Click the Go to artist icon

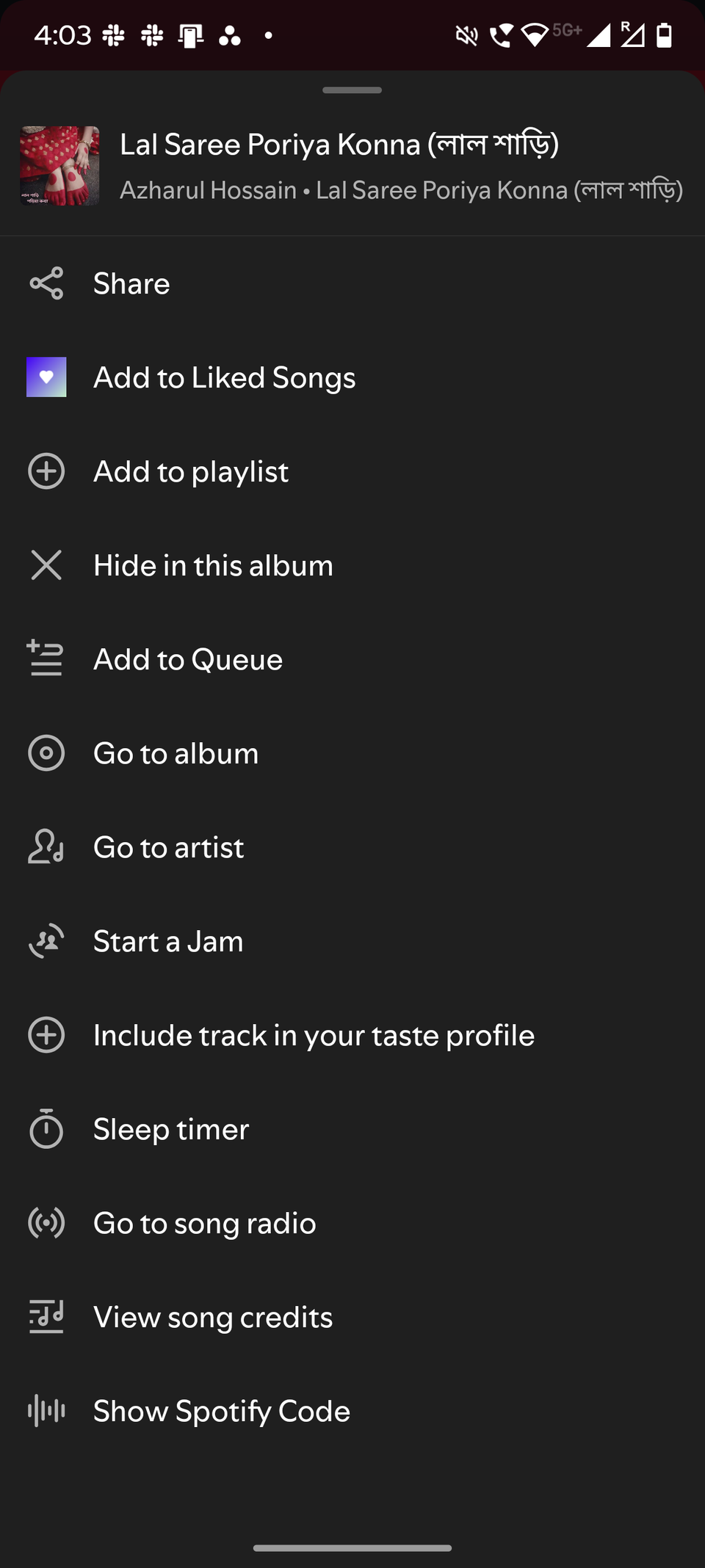click(46, 847)
